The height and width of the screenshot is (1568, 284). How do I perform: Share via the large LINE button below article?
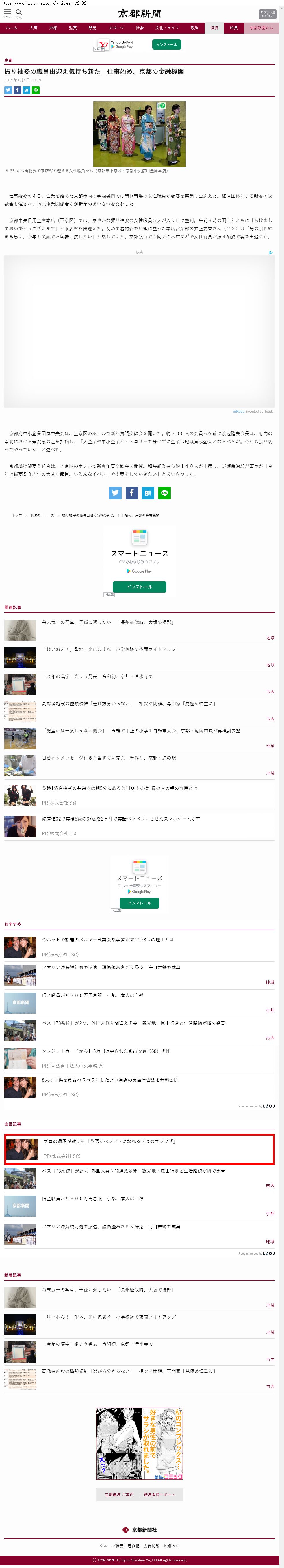click(x=164, y=493)
